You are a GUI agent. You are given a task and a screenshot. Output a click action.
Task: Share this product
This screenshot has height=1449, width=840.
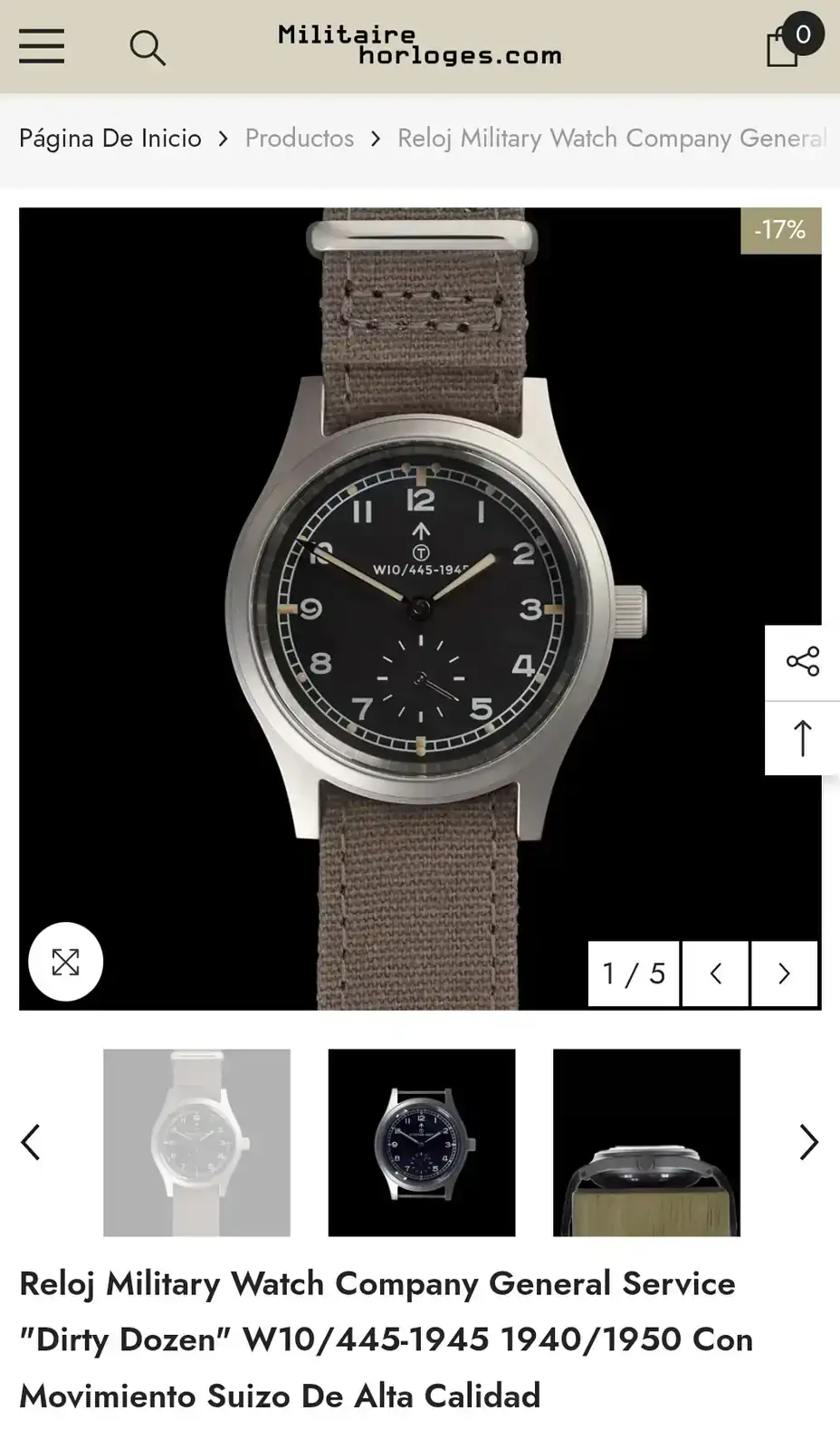[802, 662]
